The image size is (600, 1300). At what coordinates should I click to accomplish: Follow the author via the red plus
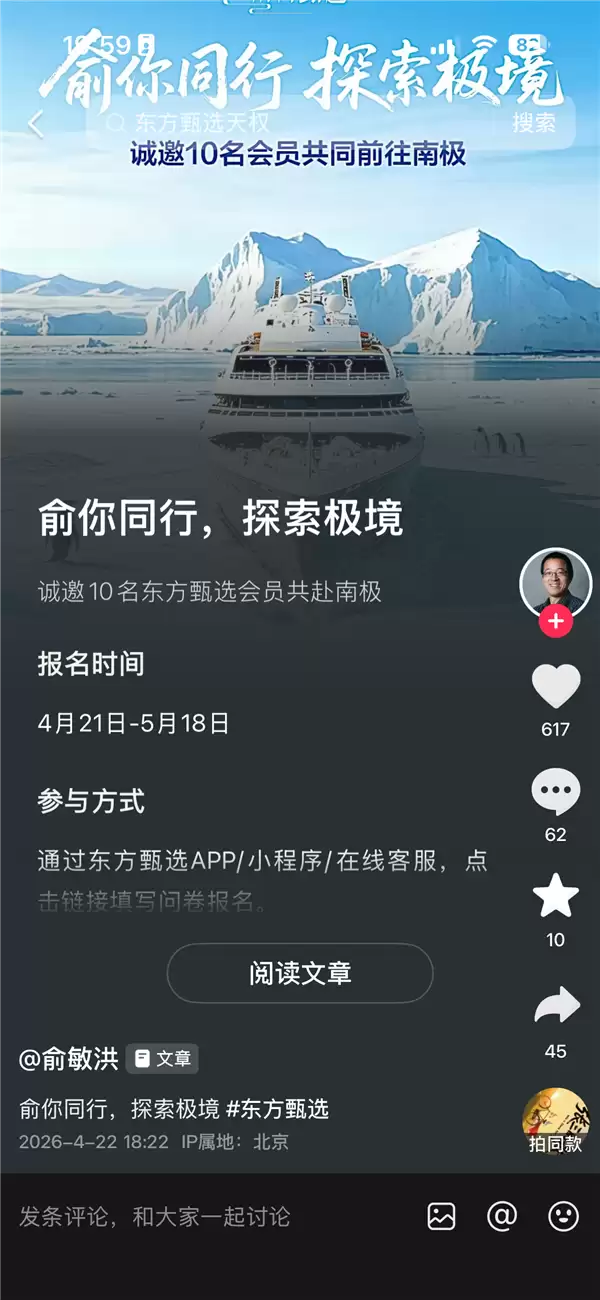pyautogui.click(x=556, y=622)
